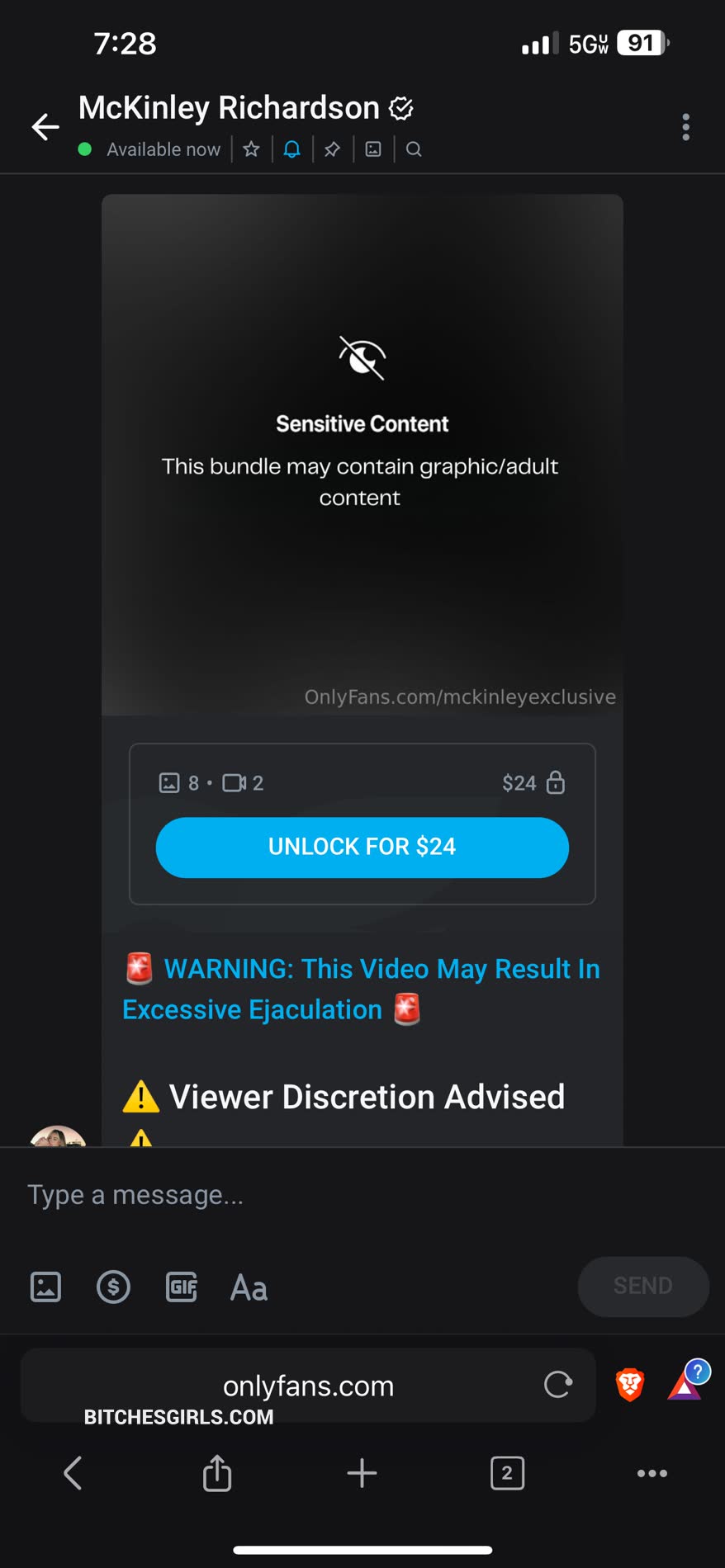Open a new browser tab
This screenshot has height=1568, width=725.
coord(362,1473)
